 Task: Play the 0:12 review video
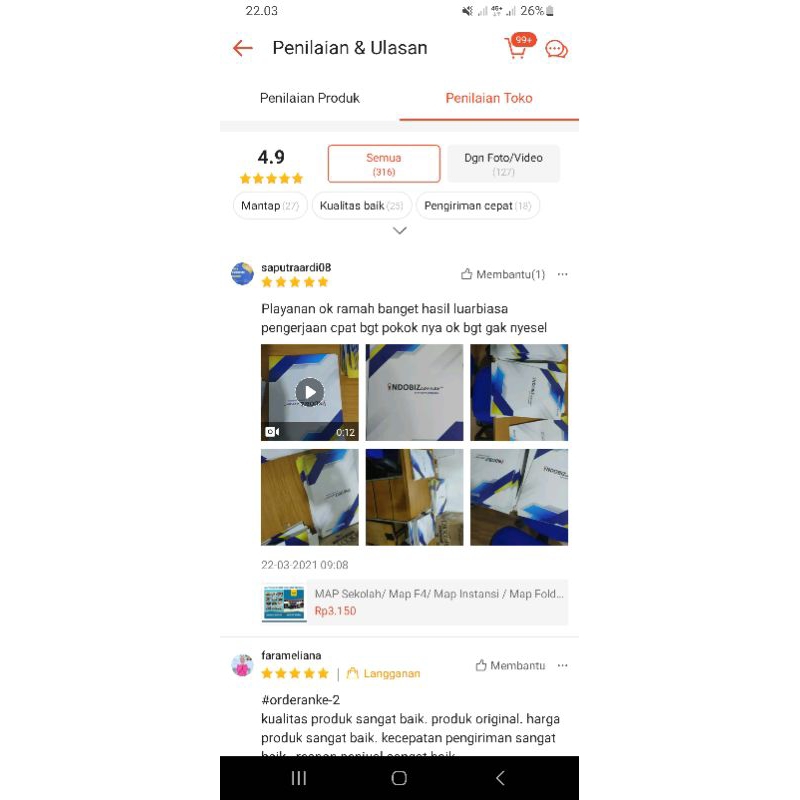(309, 392)
